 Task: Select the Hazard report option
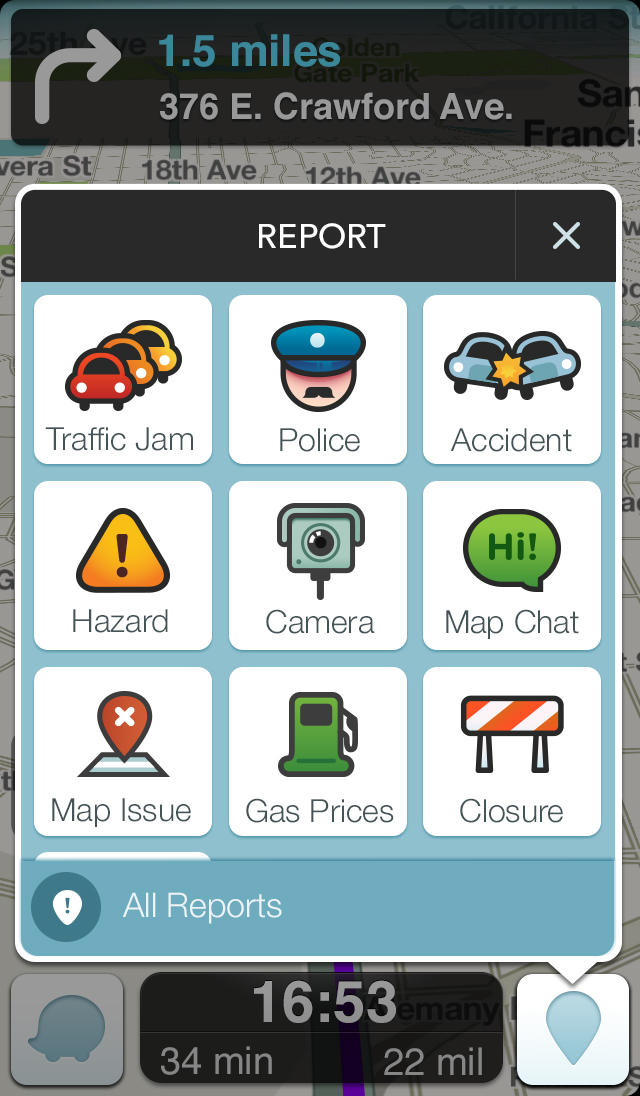tap(123, 566)
